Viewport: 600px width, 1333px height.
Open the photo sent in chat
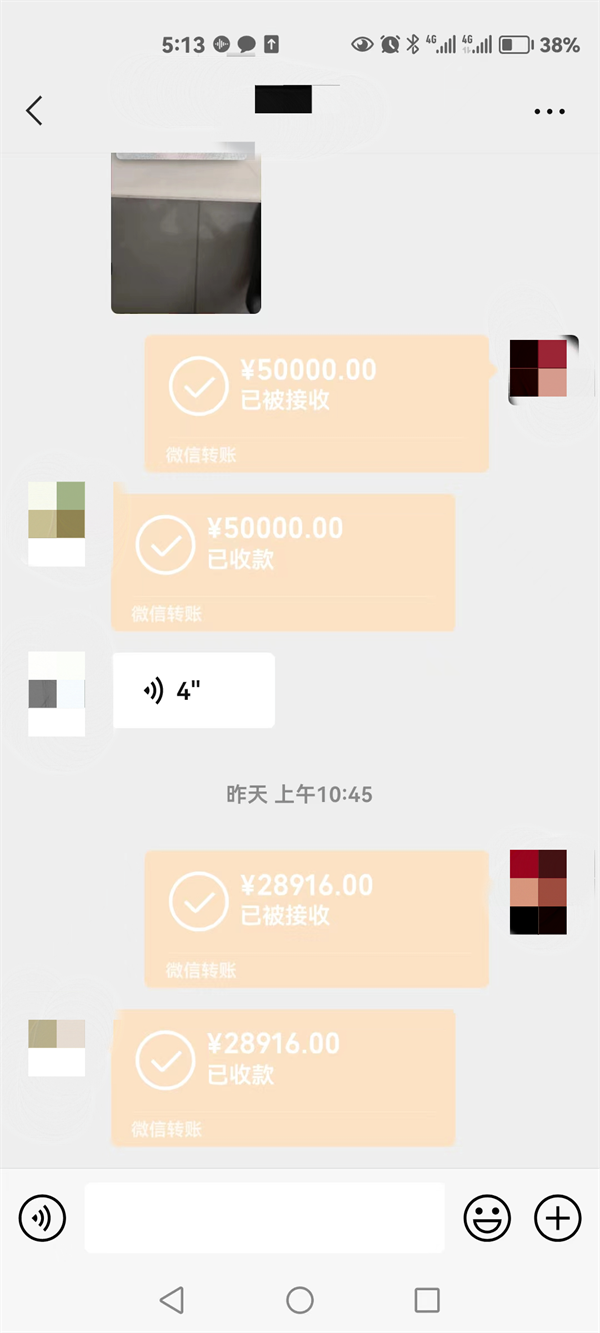(x=186, y=233)
